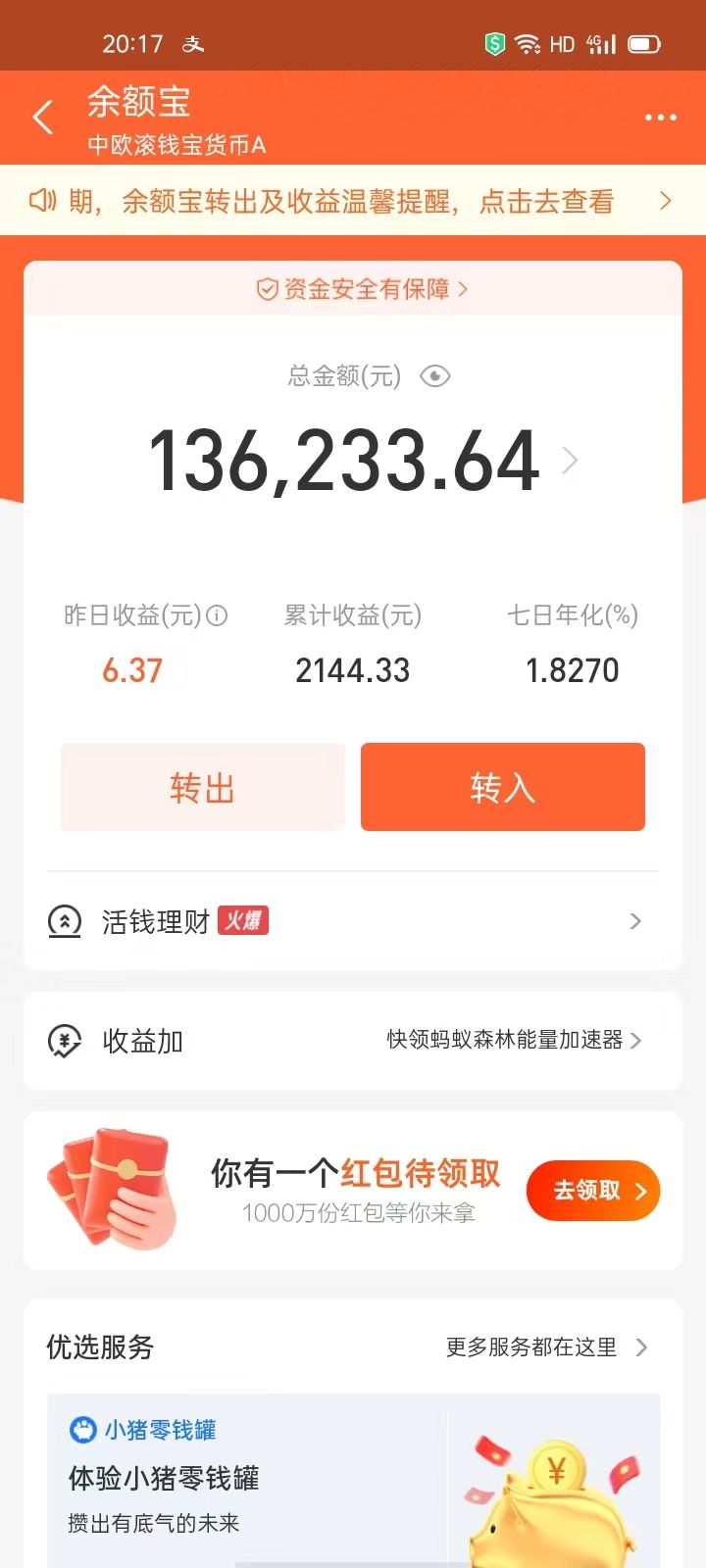Viewport: 706px width, 1568px height.
Task: Tap the 转入 button
Action: click(503, 787)
